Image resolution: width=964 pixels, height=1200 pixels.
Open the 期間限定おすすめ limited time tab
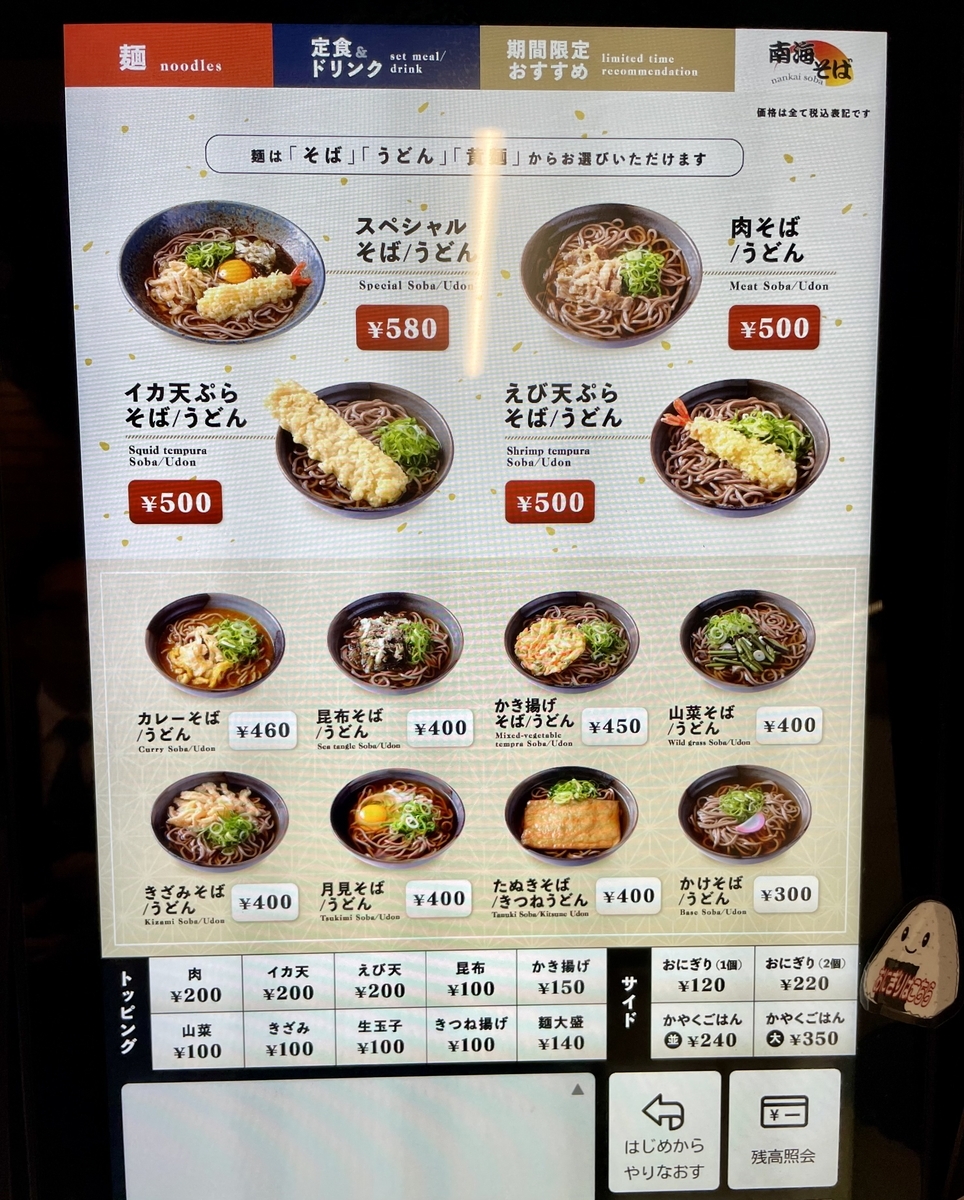[606, 59]
